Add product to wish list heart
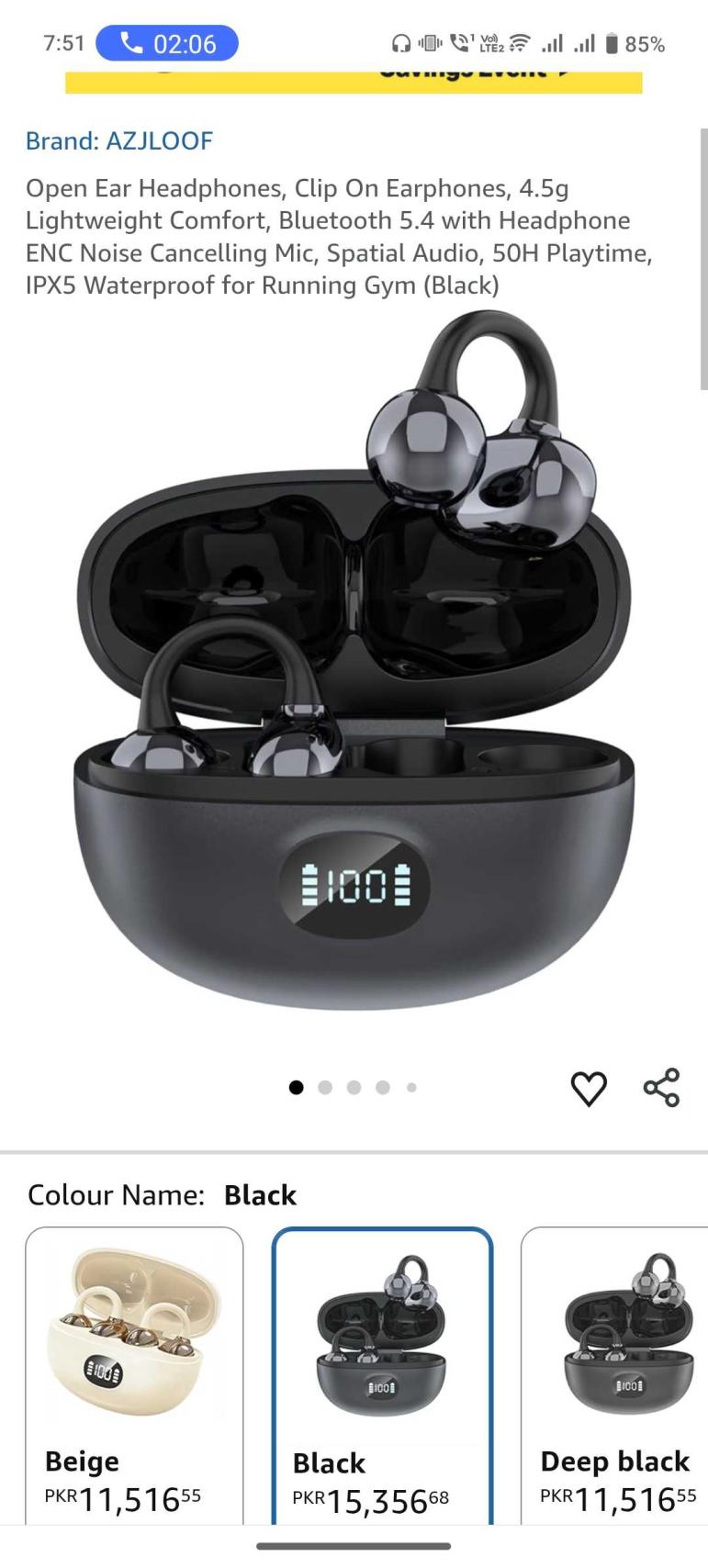This screenshot has width=708, height=1568. 589,1088
